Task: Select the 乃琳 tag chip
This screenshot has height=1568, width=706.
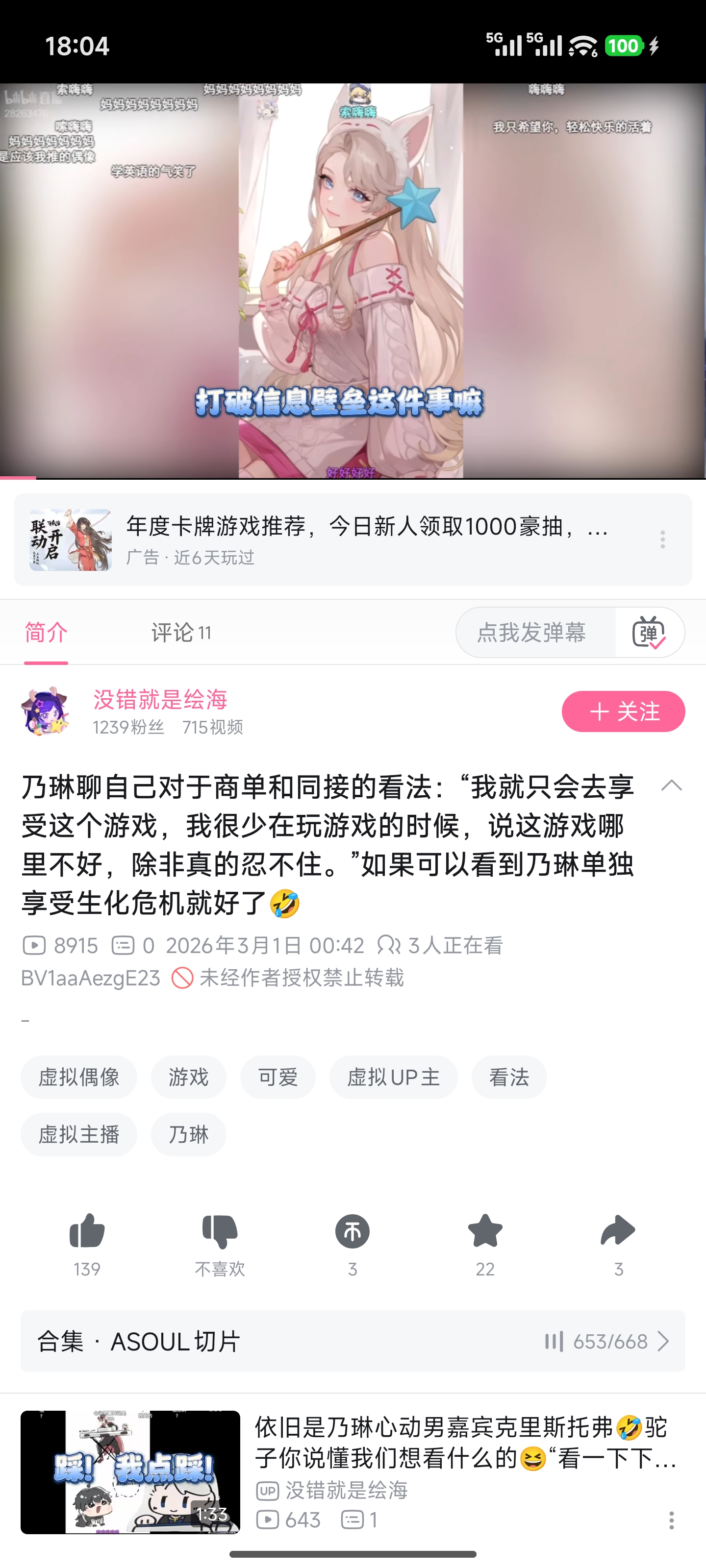Action: (x=188, y=1134)
